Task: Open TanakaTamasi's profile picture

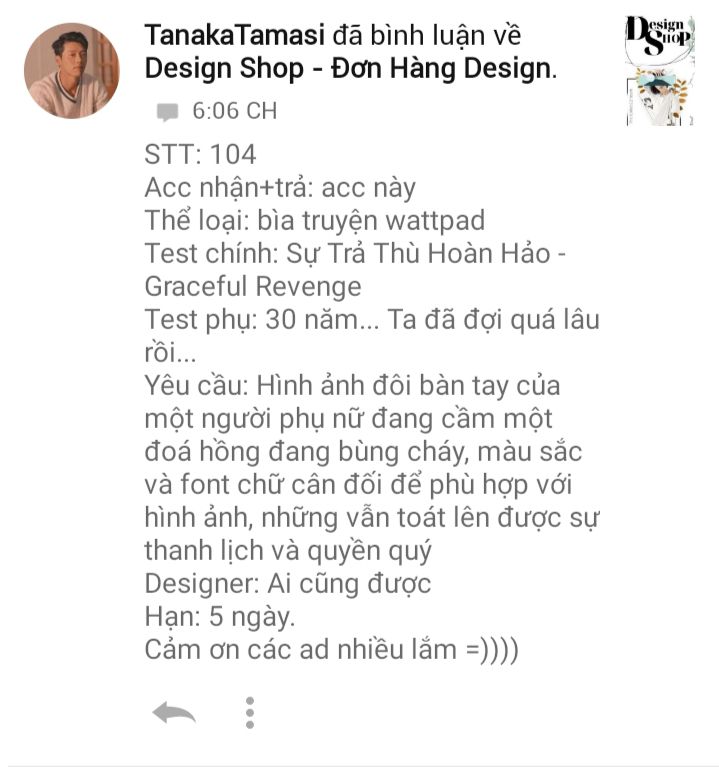Action: [x=72, y=71]
